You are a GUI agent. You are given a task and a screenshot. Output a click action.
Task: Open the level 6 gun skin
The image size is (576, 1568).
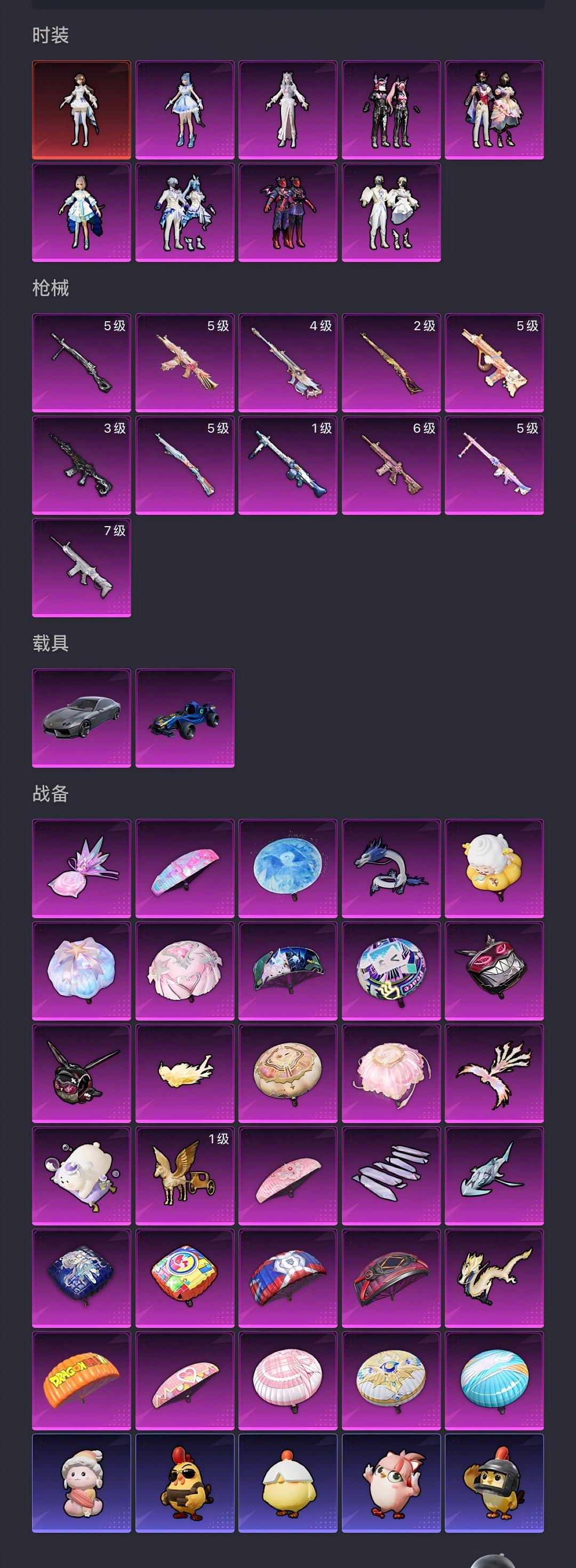(391, 465)
